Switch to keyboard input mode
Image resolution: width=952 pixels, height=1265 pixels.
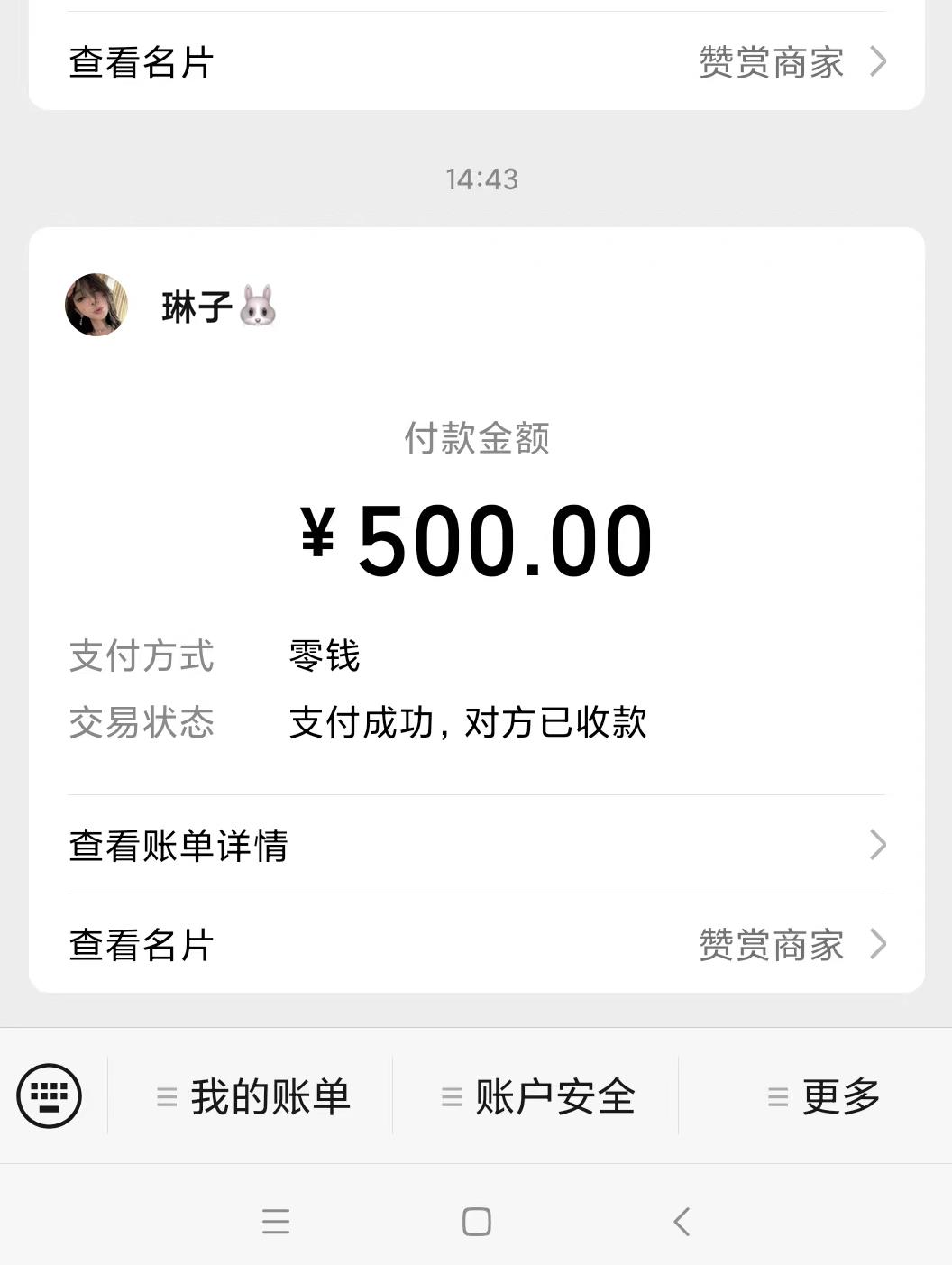50,1096
